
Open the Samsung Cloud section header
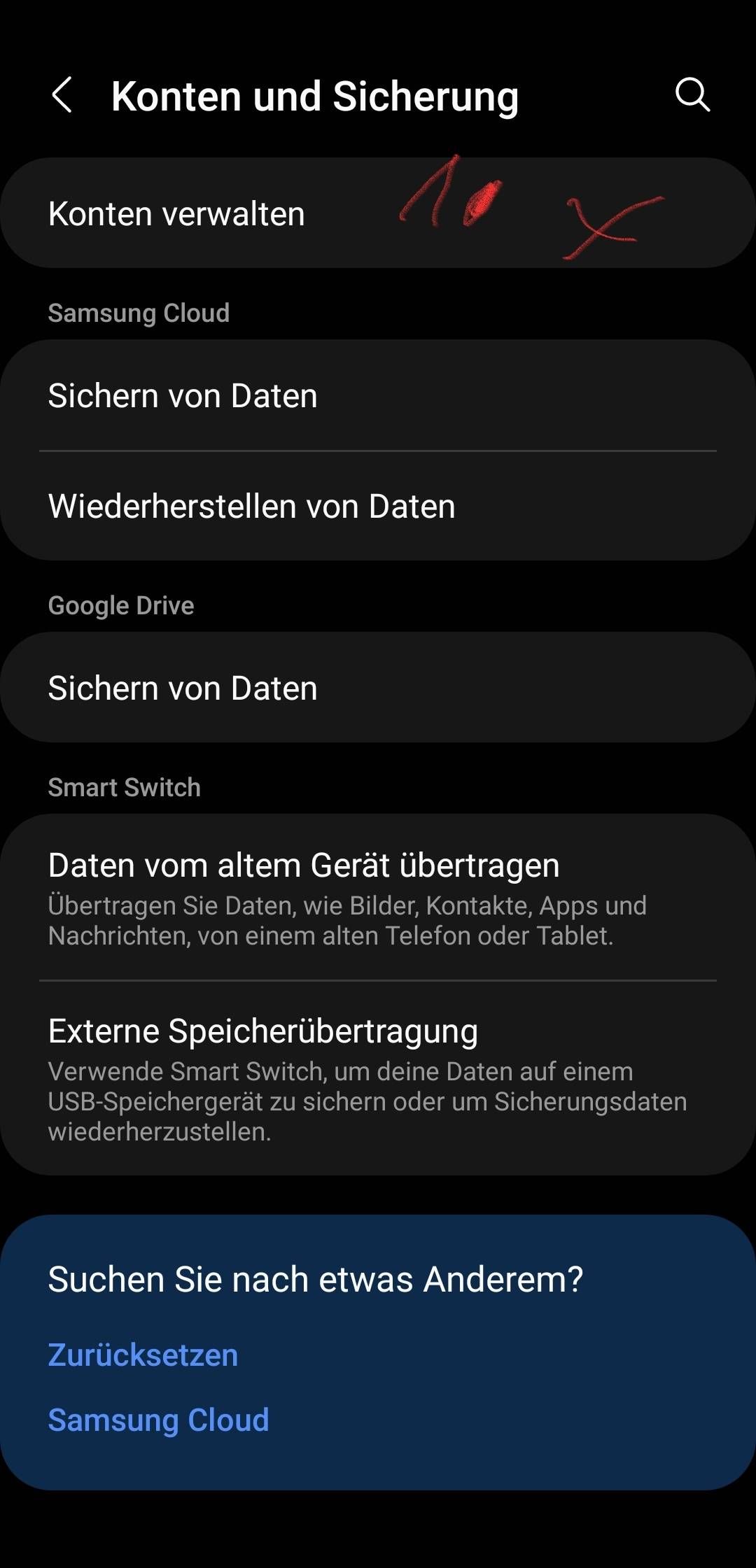(x=138, y=313)
